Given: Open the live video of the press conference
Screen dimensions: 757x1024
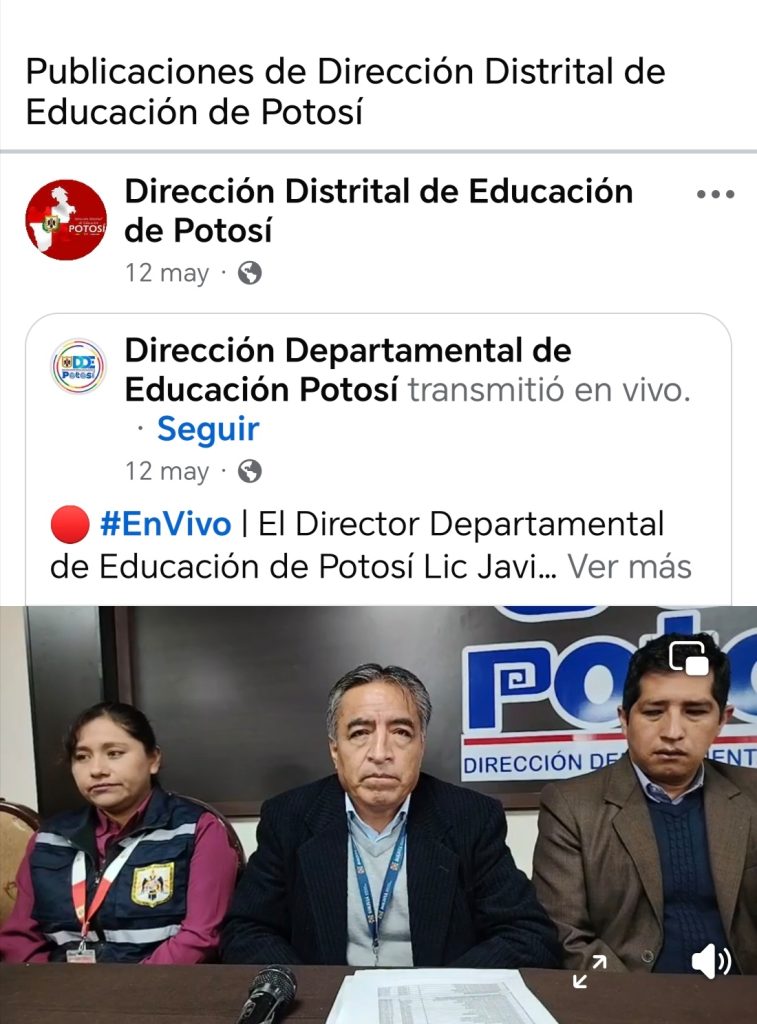Looking at the screenshot, I should click(378, 800).
